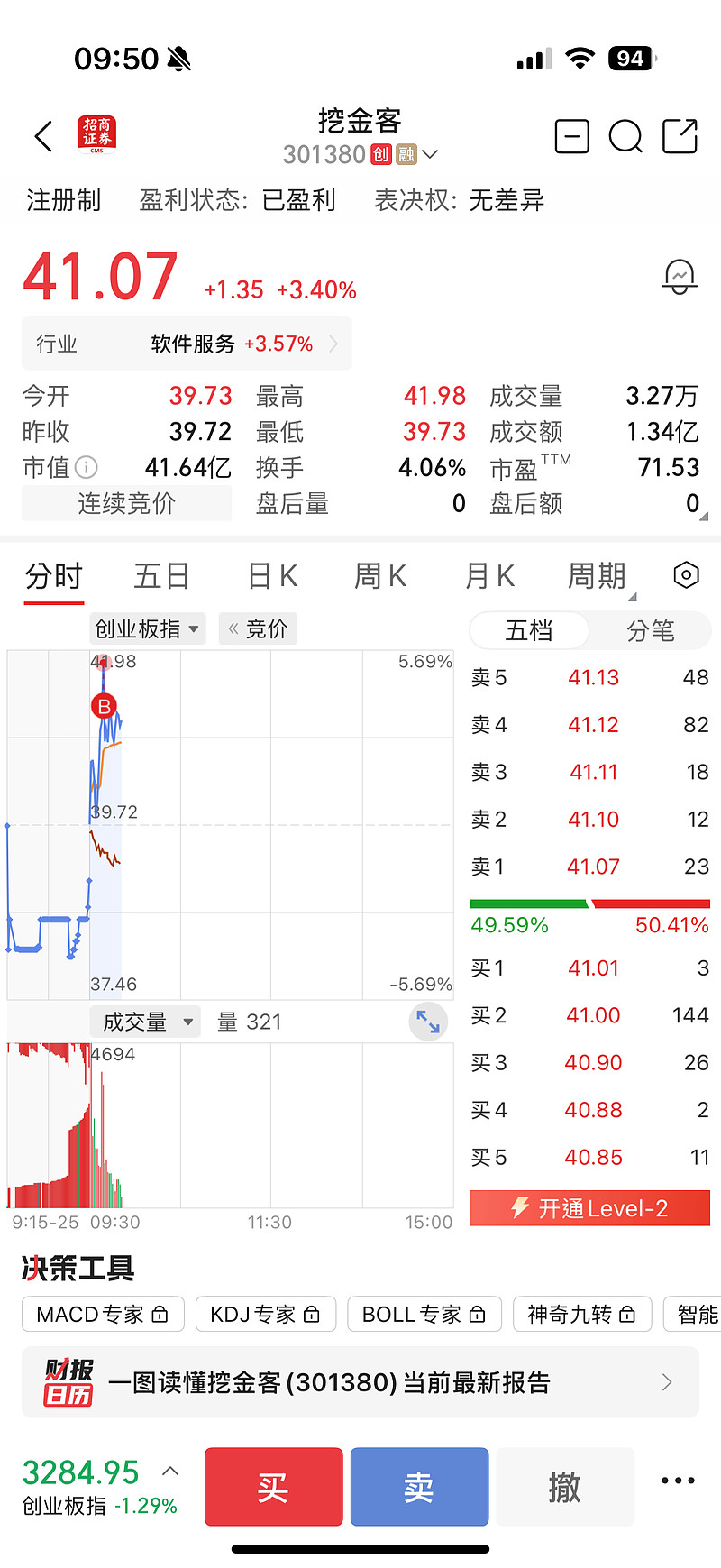This screenshot has width=721, height=1568.
Task: Open the search magnifier icon
Action: (625, 137)
